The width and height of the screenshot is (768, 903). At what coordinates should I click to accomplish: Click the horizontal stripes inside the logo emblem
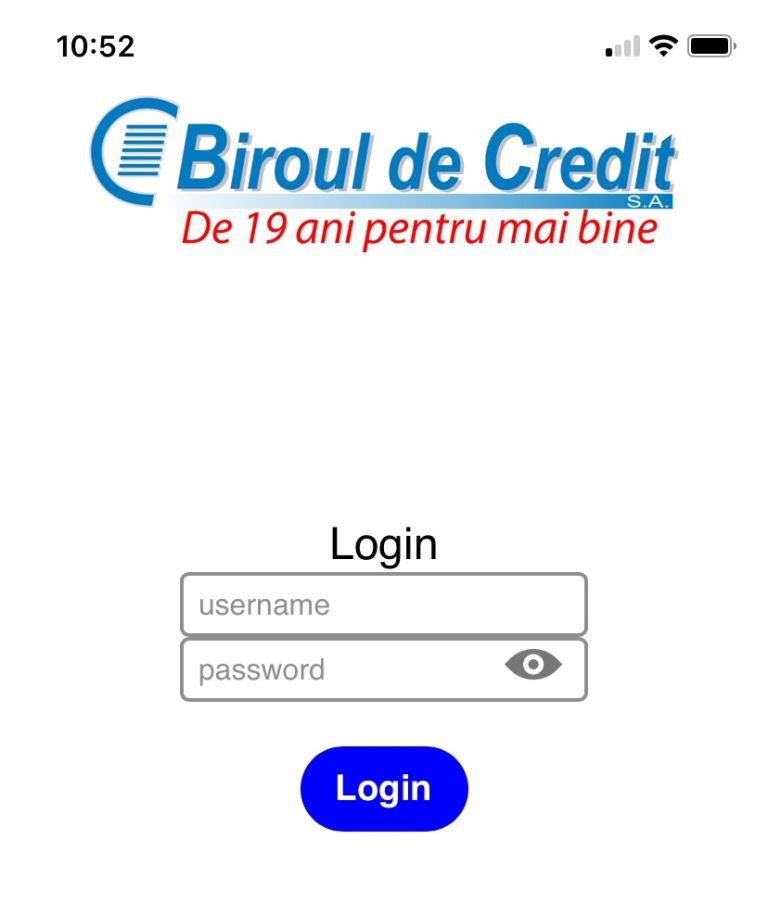pyautogui.click(x=140, y=150)
